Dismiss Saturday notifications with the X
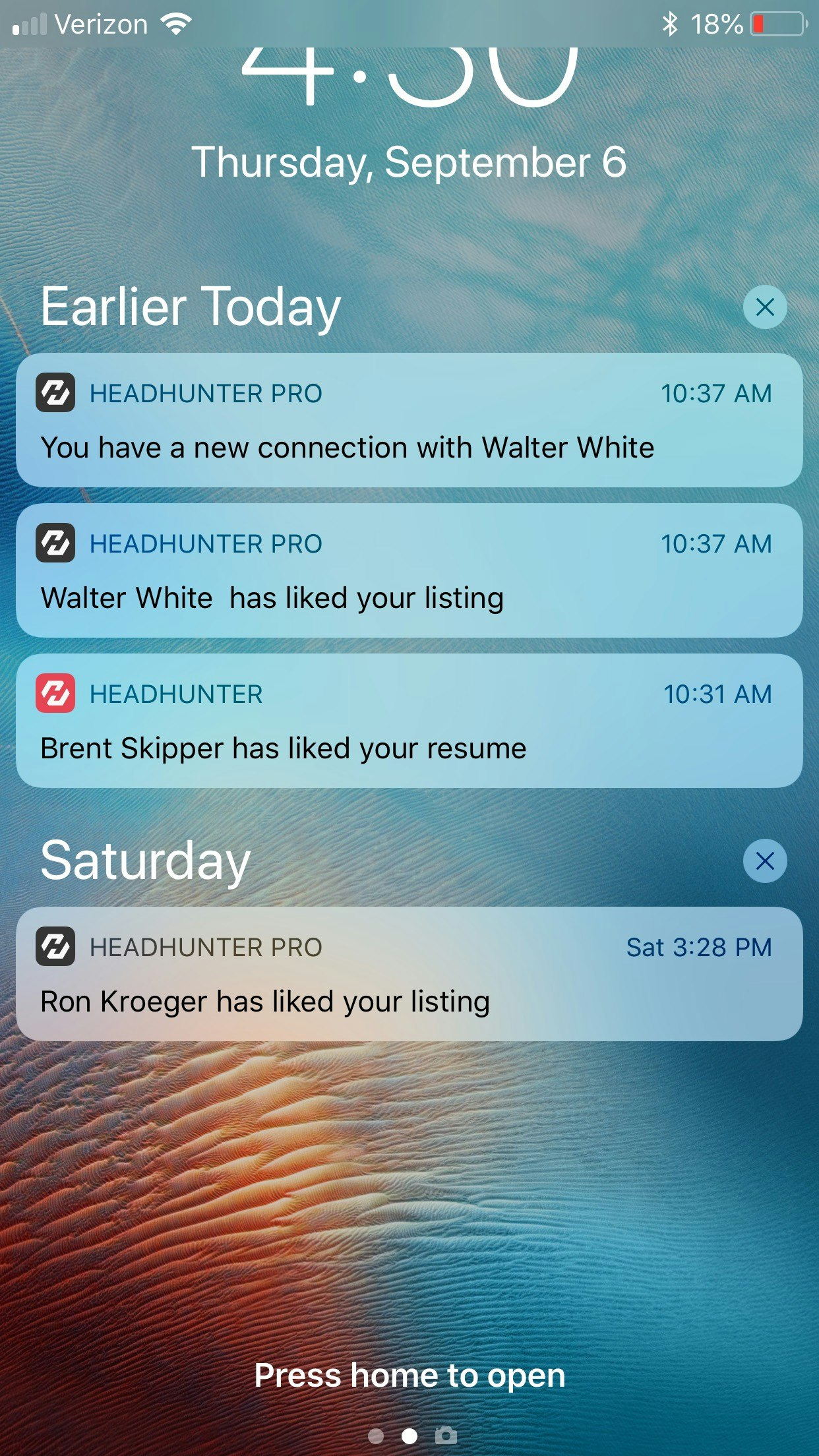This screenshot has width=819, height=1456. click(764, 861)
